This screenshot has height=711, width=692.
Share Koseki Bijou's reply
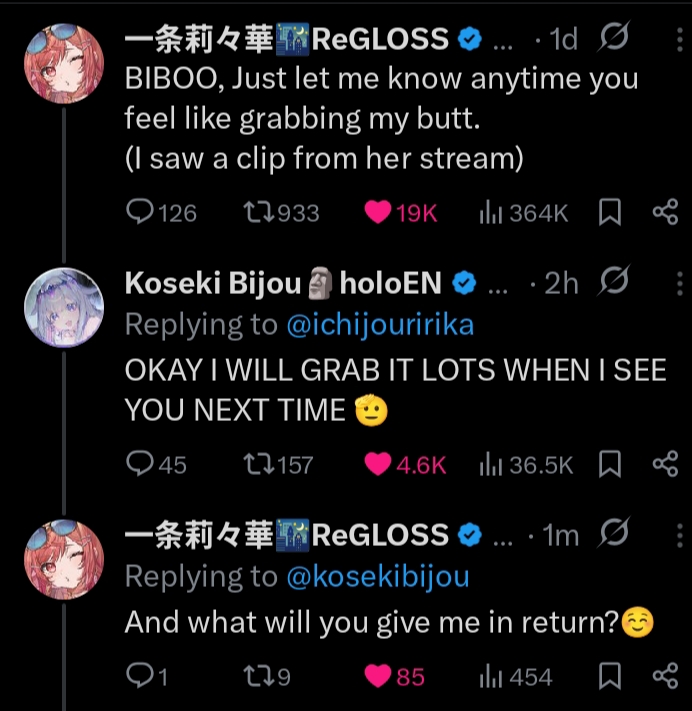click(x=664, y=464)
